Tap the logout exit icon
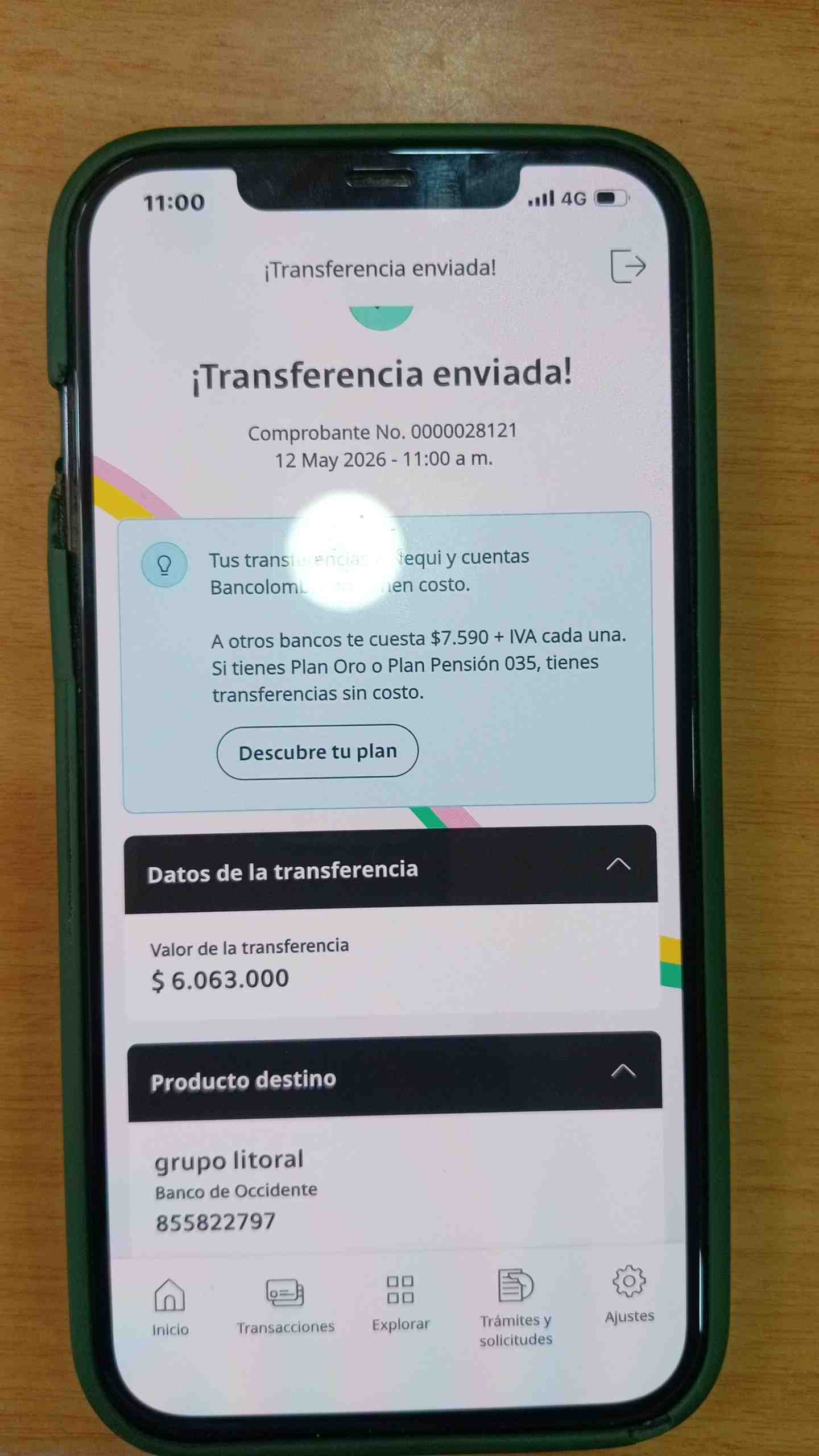The image size is (819, 1456). point(628,266)
